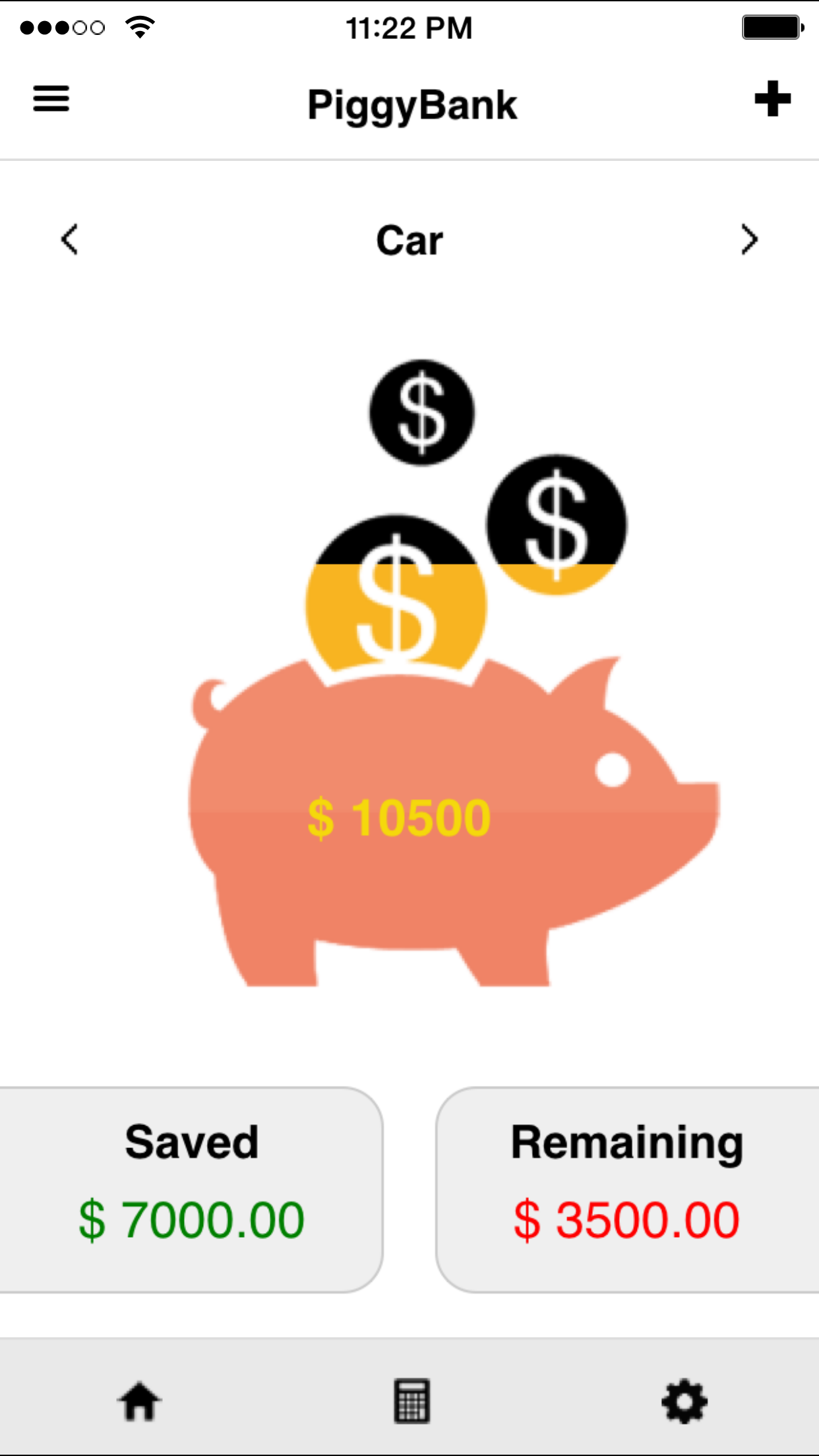Screen dimensions: 819x1456
Task: Go to next goal with right chevron
Action: (749, 241)
